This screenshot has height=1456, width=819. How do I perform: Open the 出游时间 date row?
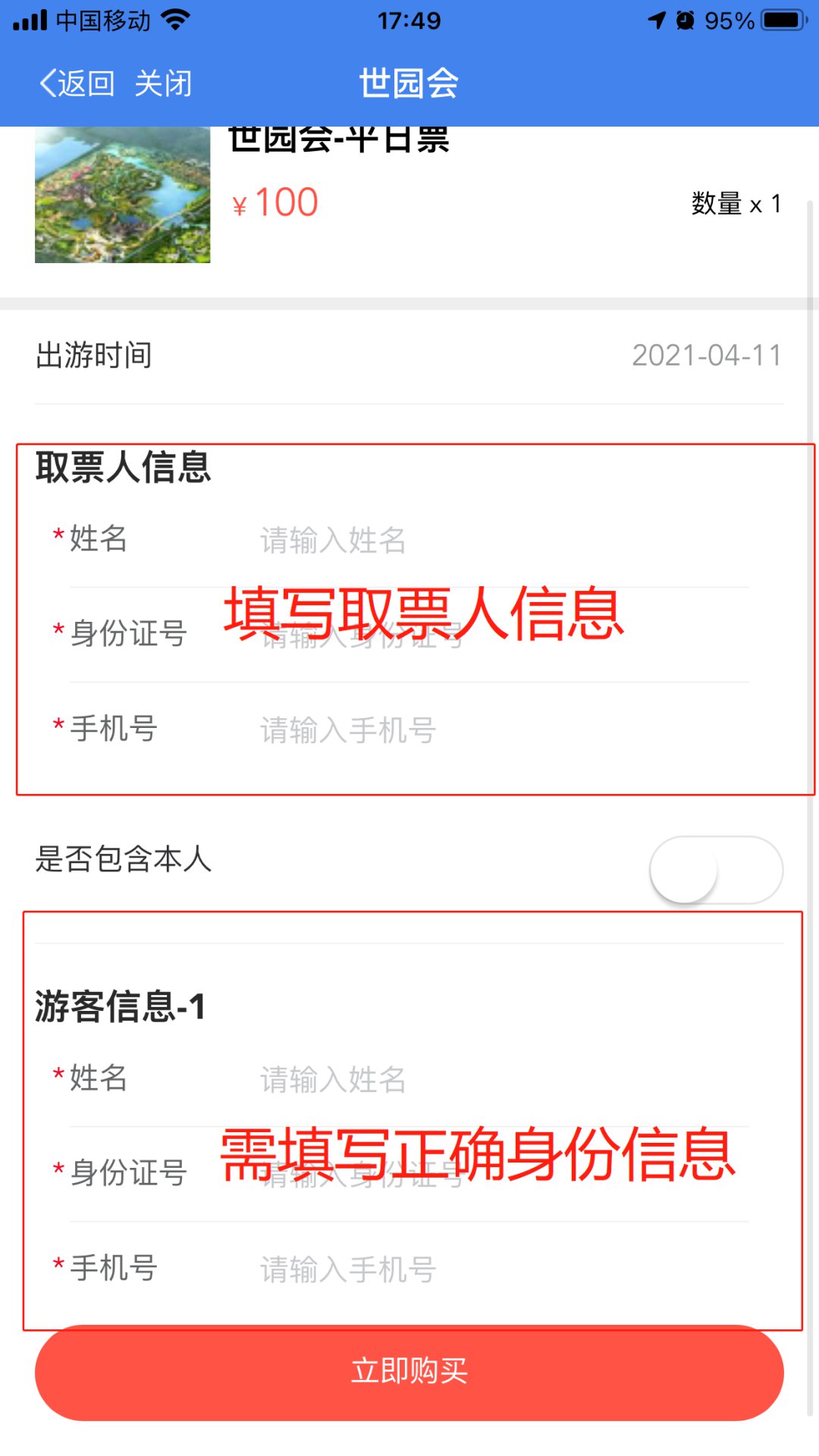click(x=409, y=356)
